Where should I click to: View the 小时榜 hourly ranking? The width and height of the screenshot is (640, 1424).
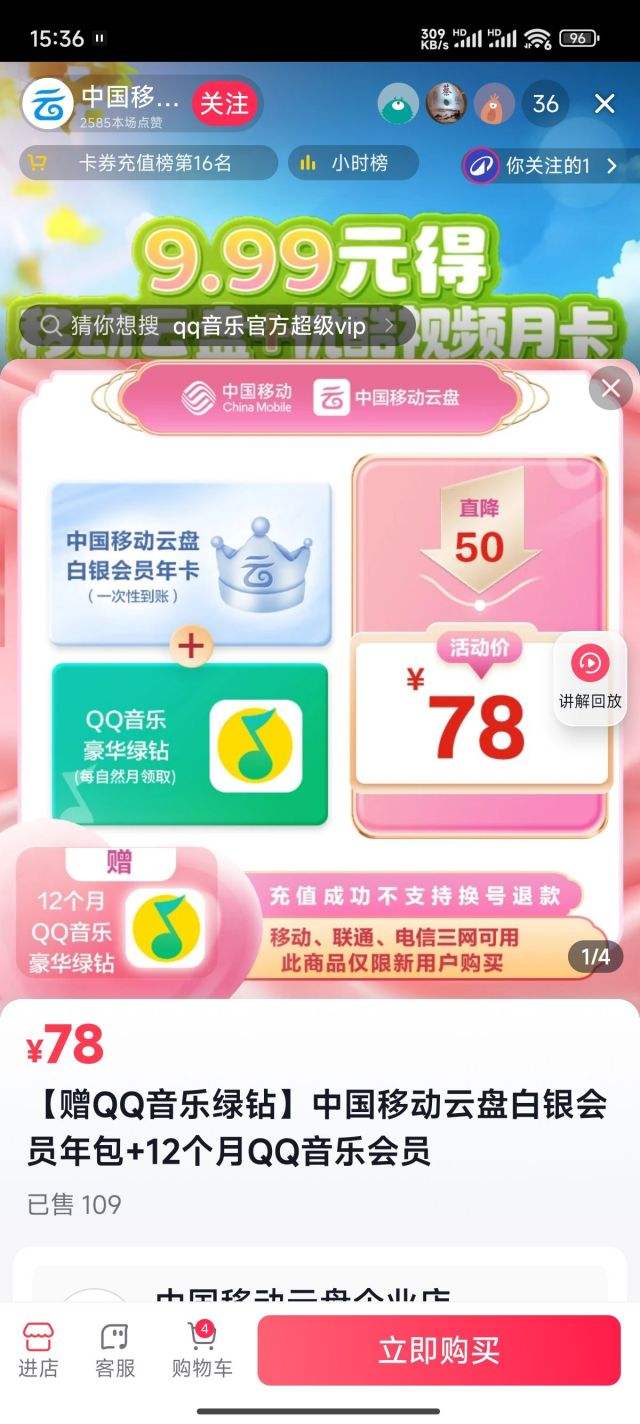(x=345, y=163)
